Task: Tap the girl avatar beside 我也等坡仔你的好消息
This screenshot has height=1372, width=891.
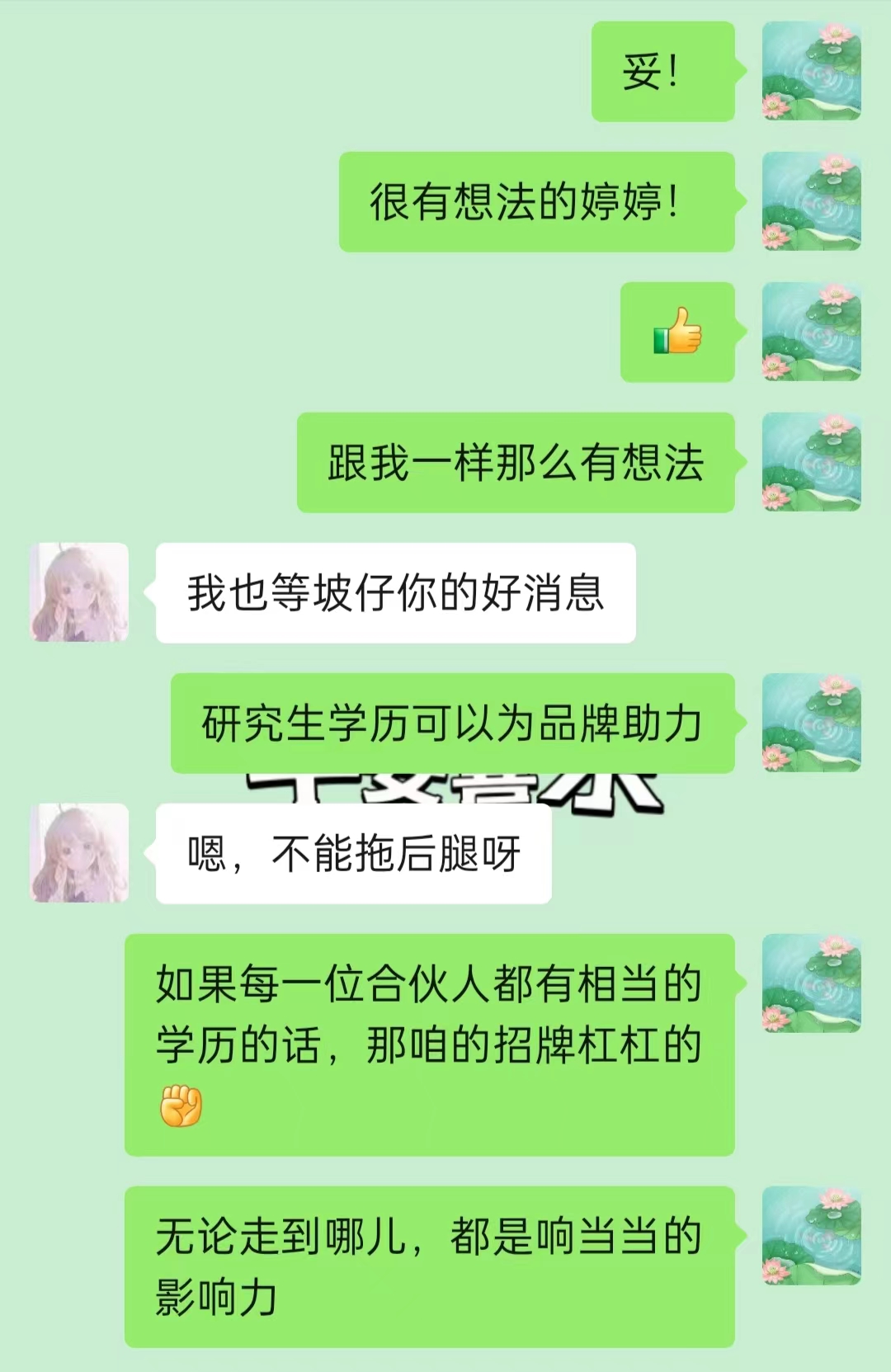Action: pyautogui.click(x=79, y=592)
